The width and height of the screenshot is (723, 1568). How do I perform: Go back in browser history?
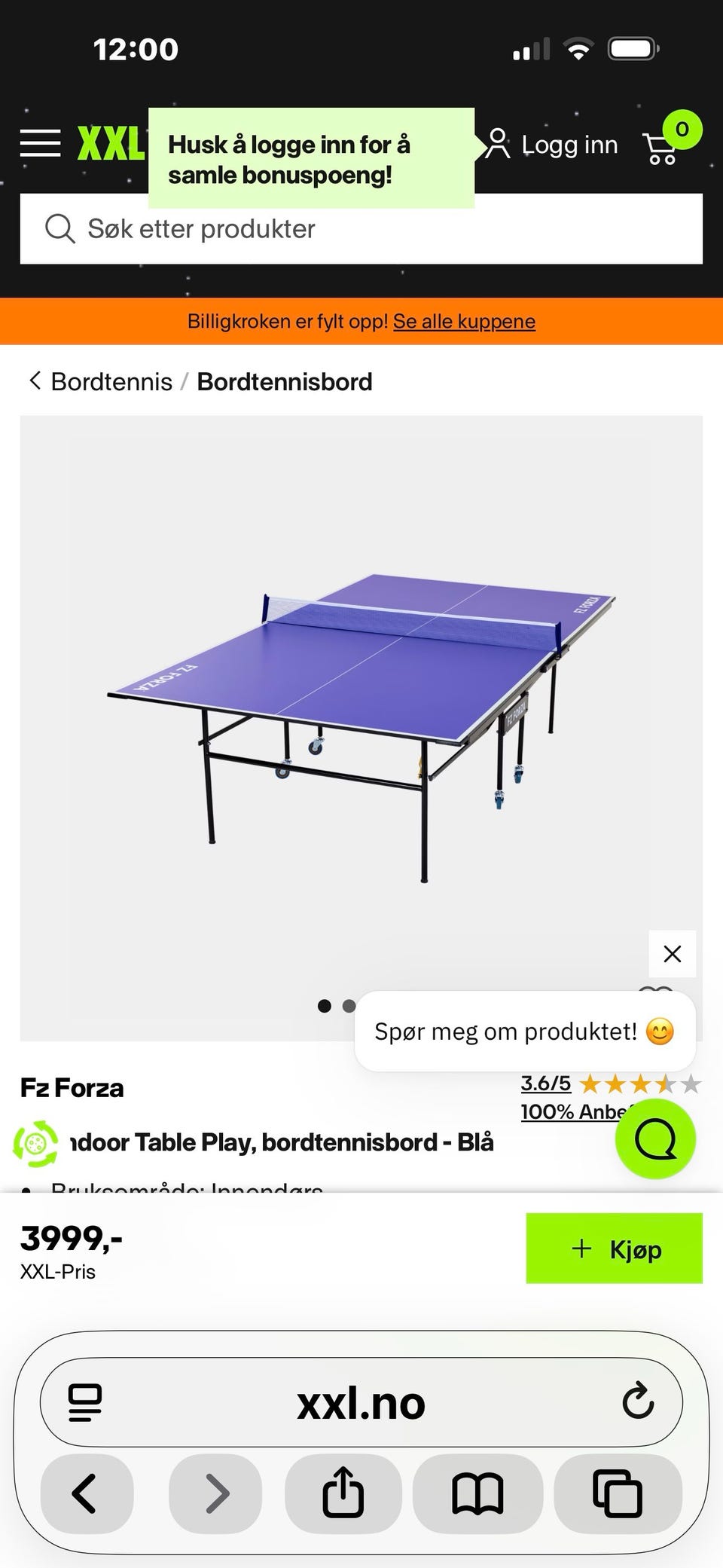[x=87, y=1493]
